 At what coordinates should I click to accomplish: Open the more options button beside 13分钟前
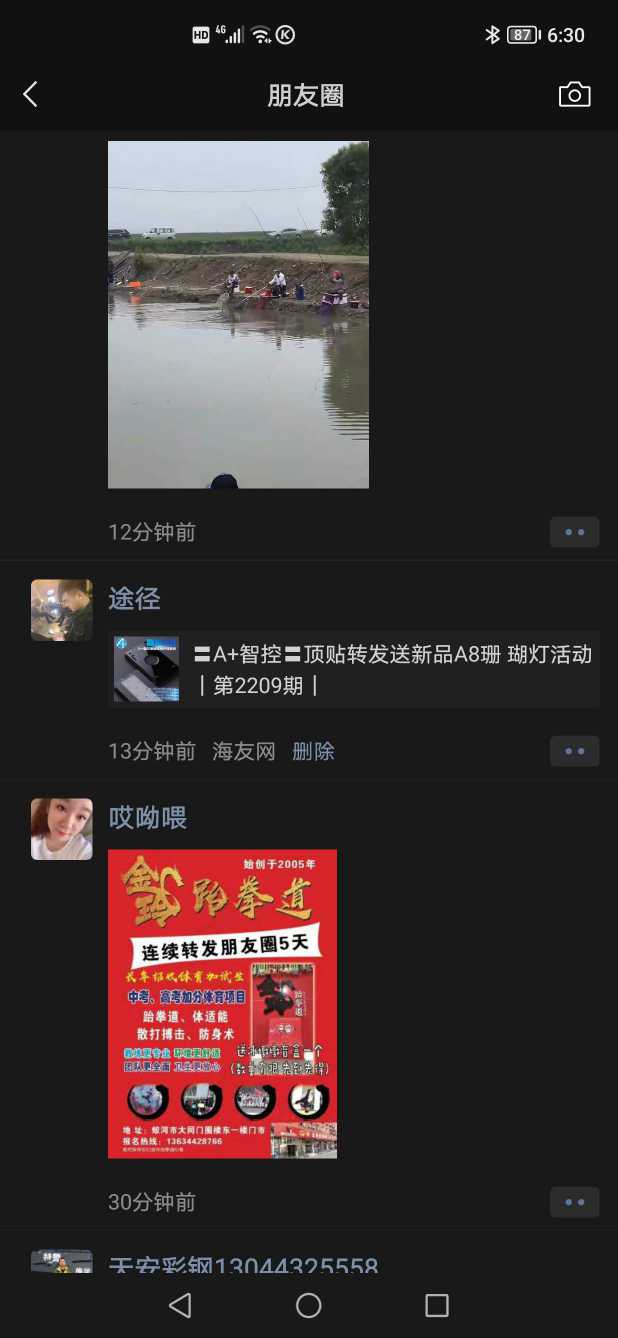(574, 751)
